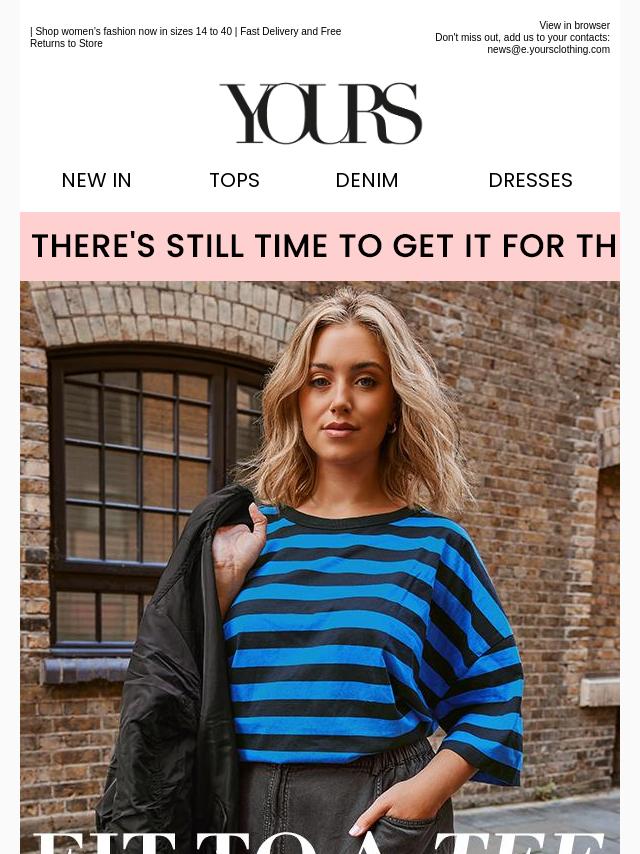
Task: Shop the DRESSES category
Action: tap(530, 181)
